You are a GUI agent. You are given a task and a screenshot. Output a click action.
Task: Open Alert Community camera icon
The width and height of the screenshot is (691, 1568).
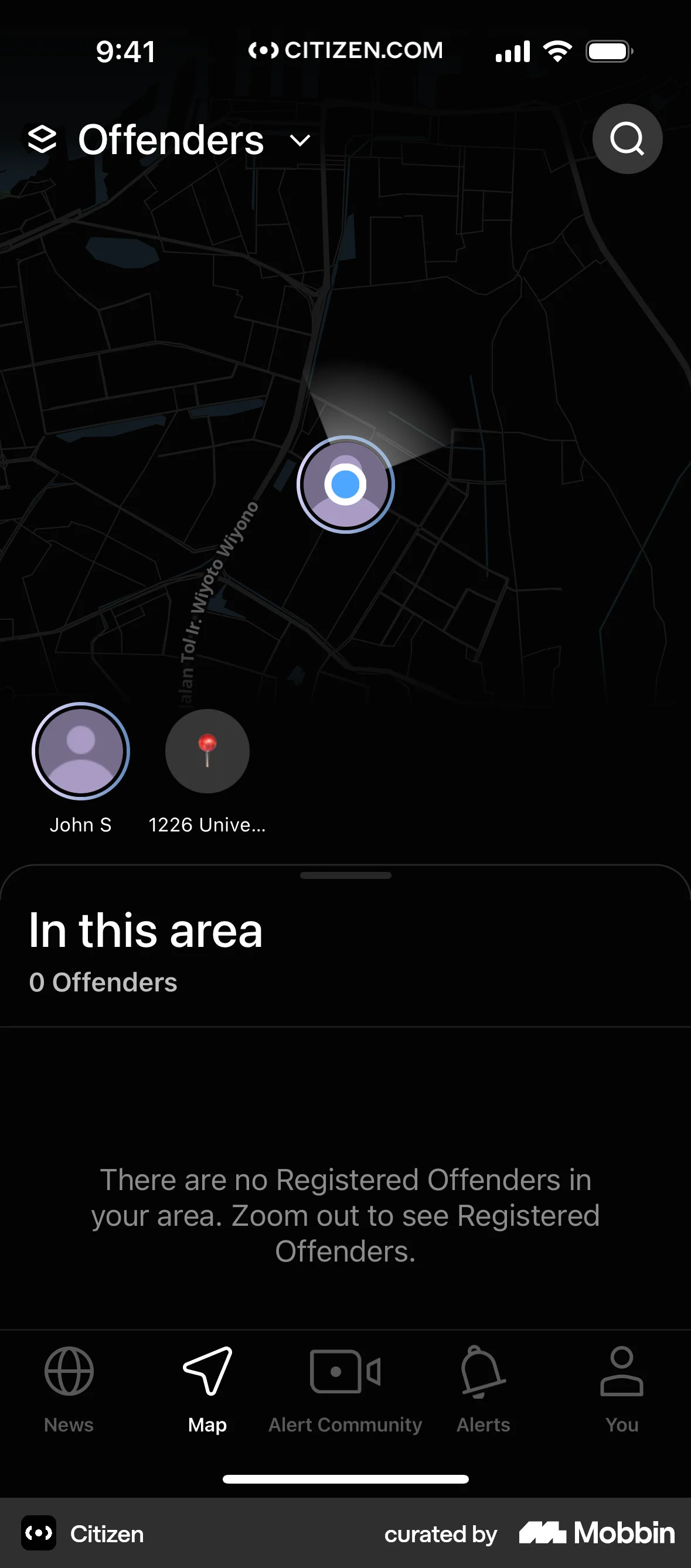(x=345, y=1371)
